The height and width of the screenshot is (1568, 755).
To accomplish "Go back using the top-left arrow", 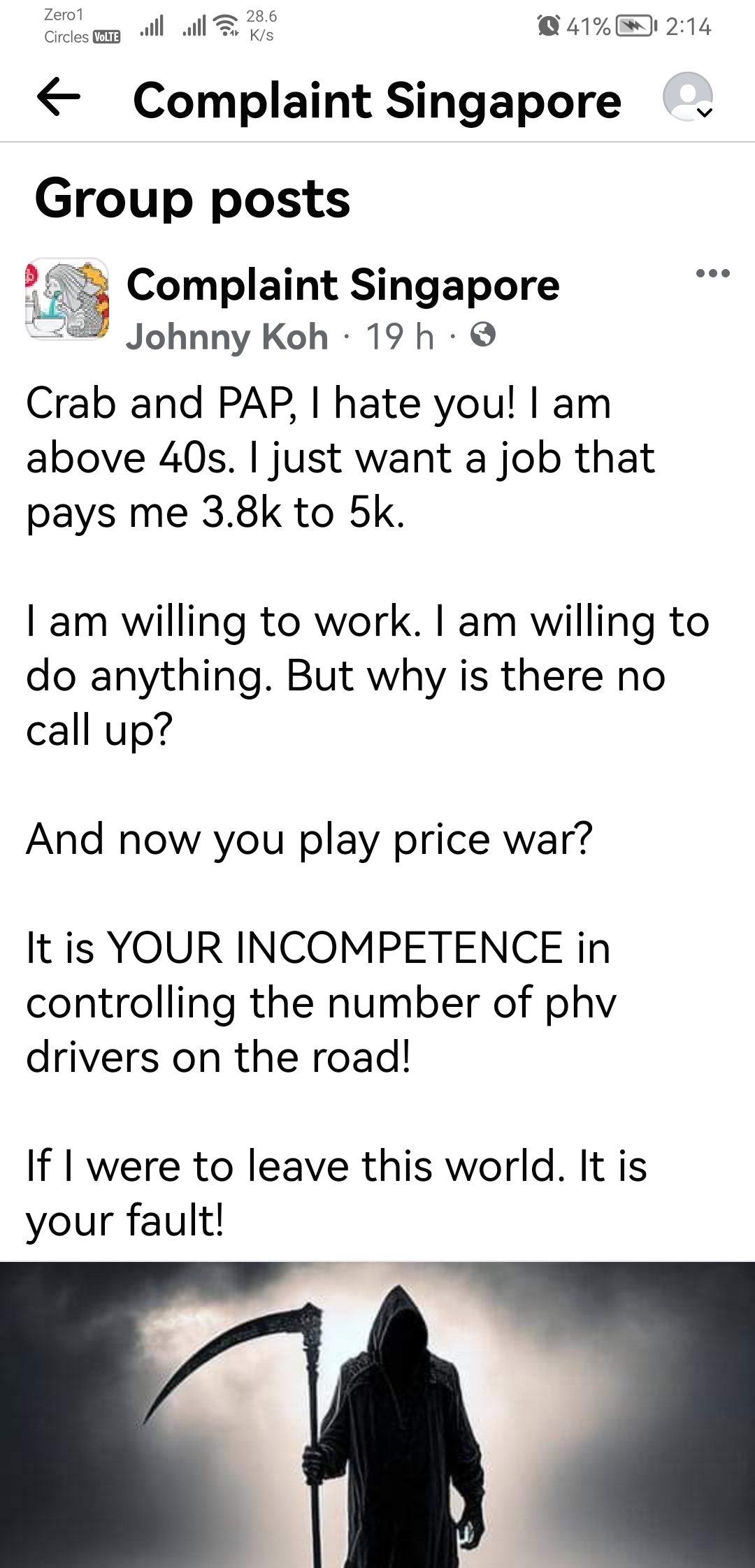I will click(59, 98).
